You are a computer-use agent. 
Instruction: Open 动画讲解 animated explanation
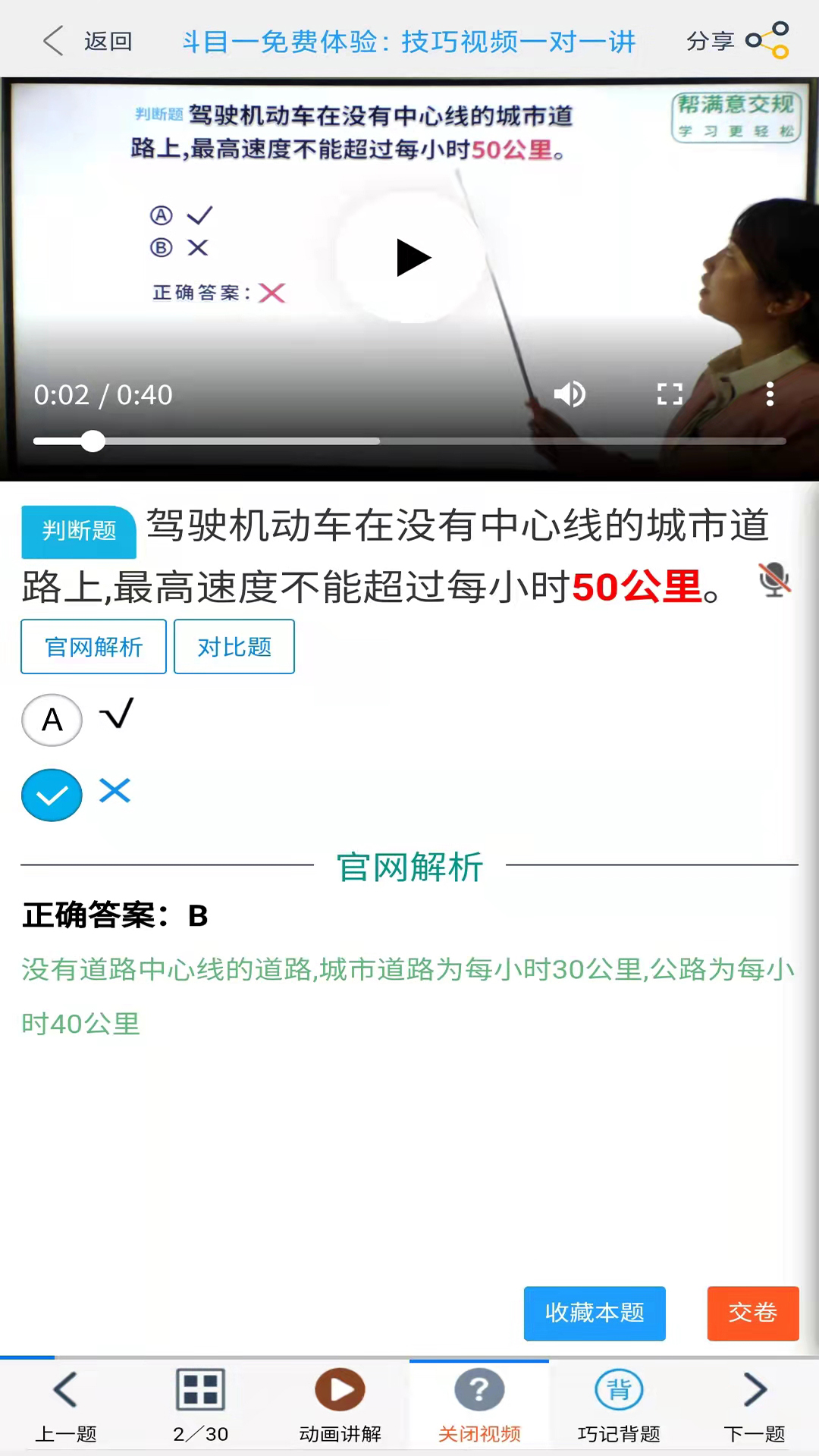tap(340, 1404)
